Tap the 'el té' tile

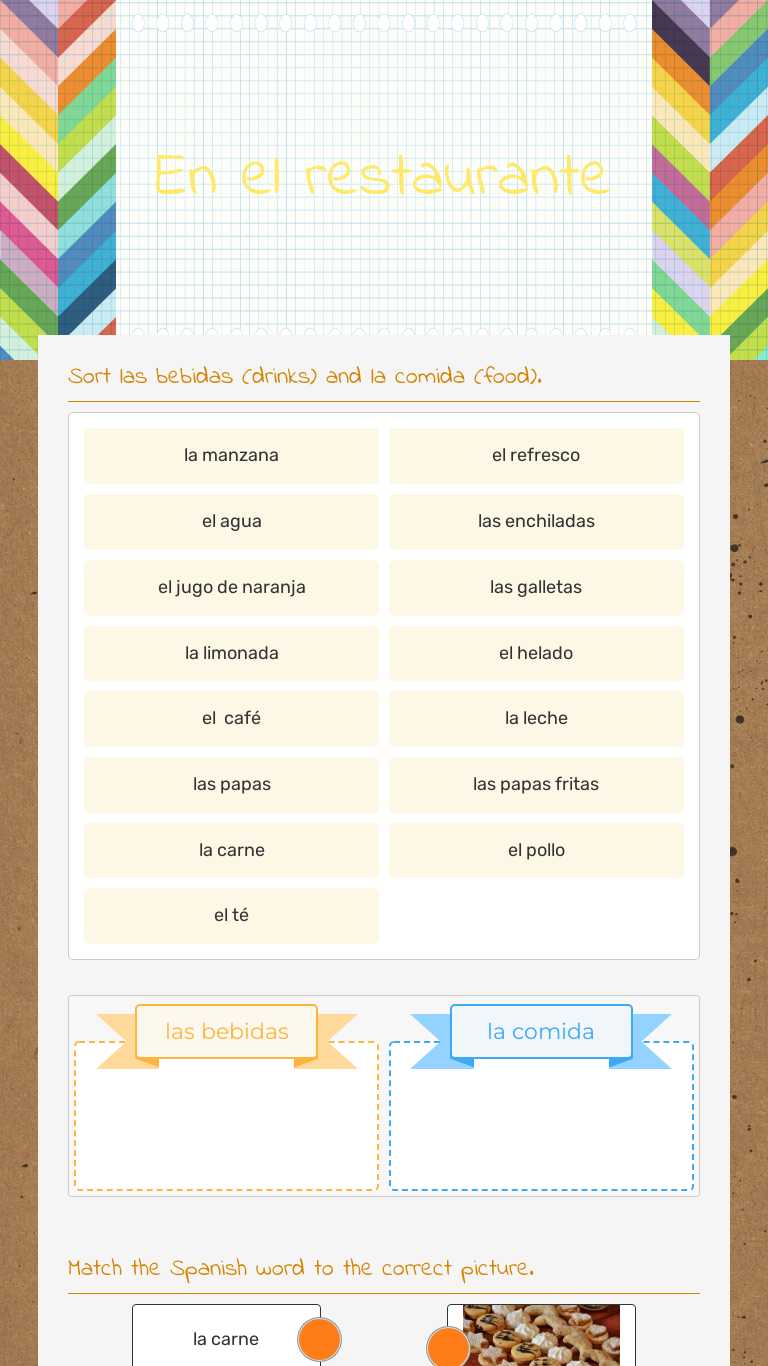tap(231, 916)
